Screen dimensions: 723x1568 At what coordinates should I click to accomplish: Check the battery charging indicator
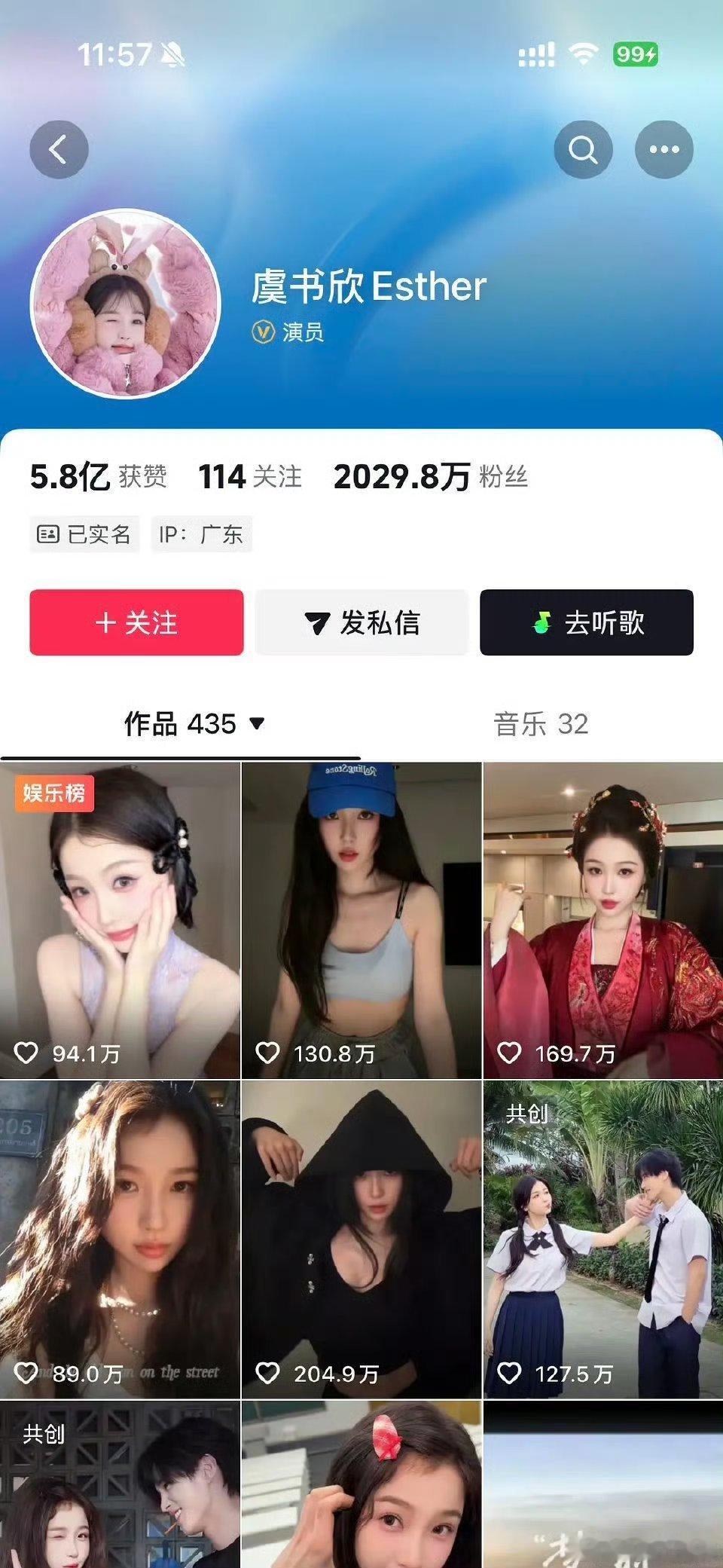coord(635,53)
